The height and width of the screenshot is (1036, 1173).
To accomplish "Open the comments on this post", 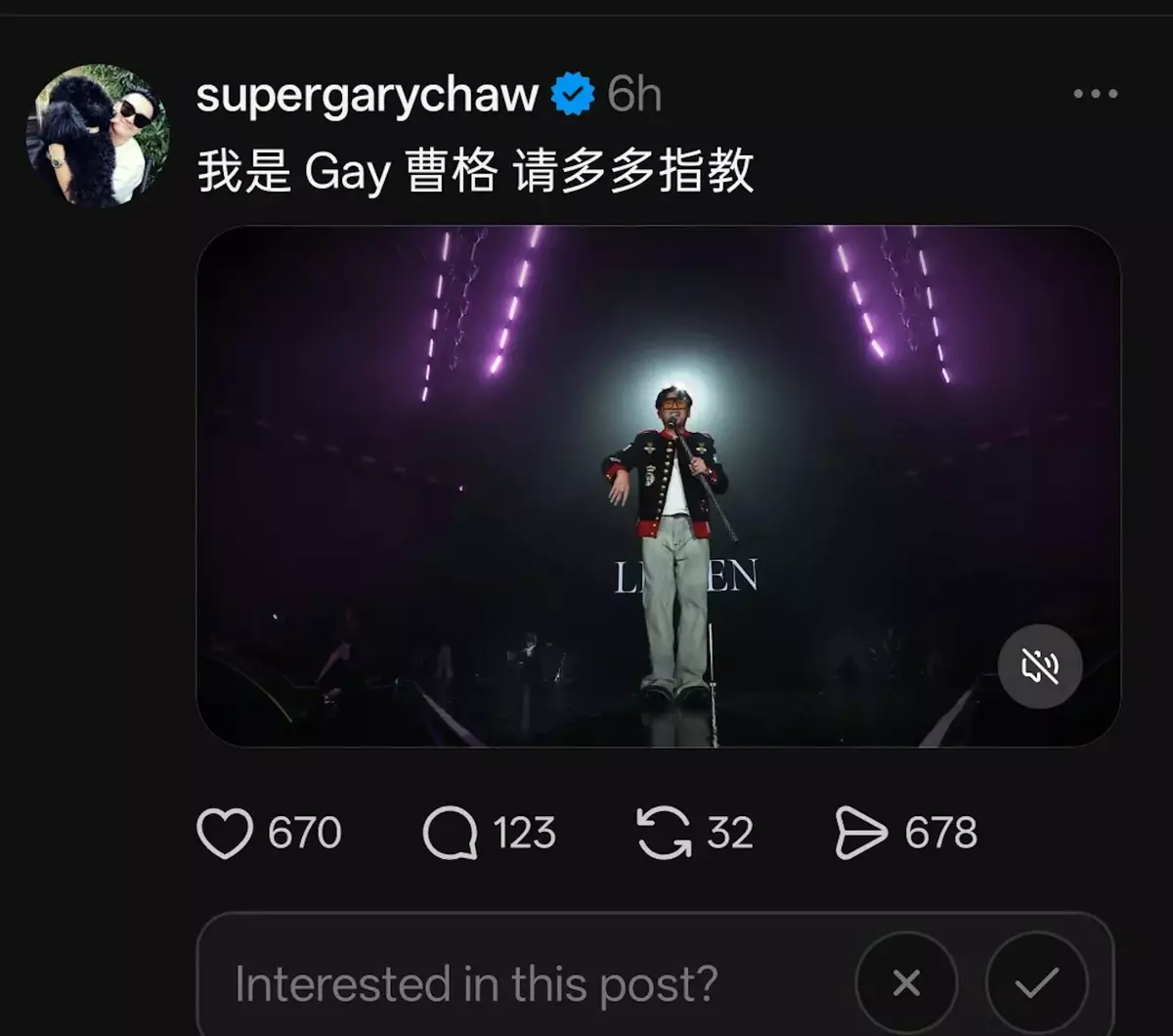I will [x=450, y=834].
